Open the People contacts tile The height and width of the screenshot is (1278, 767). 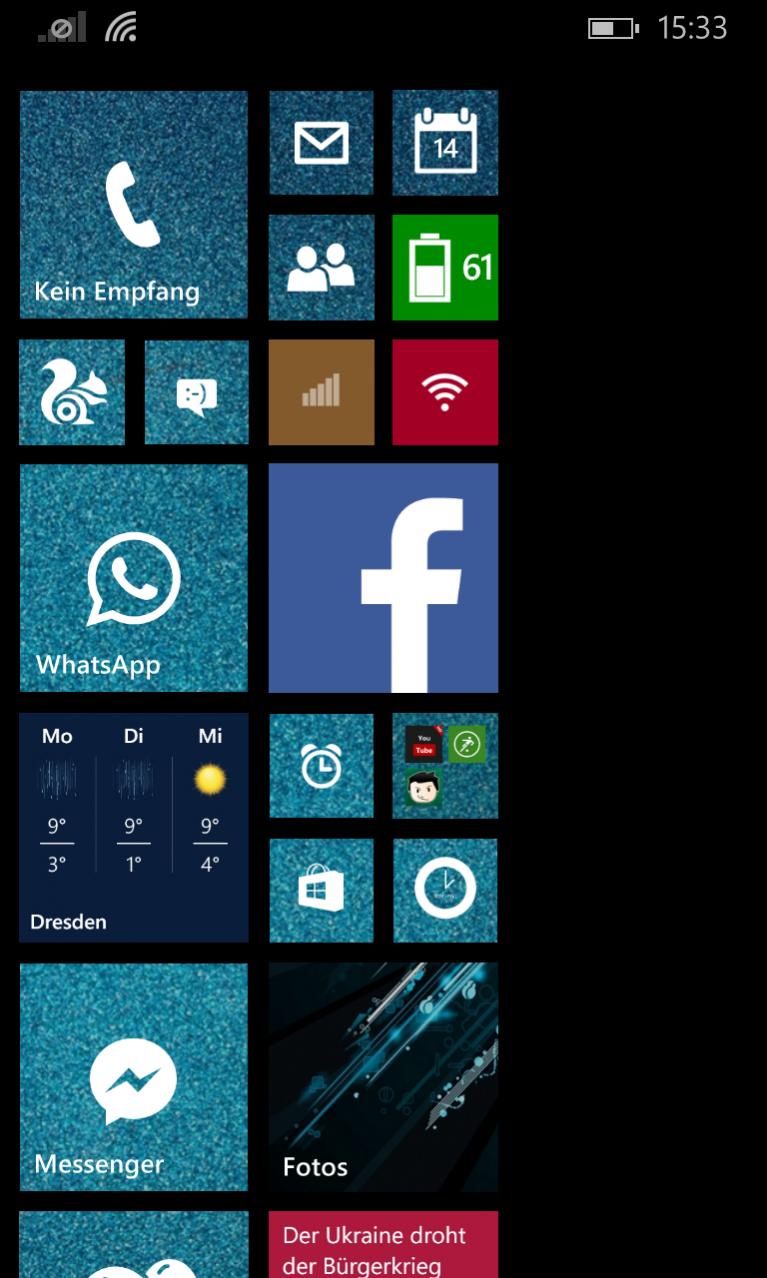coord(321,267)
